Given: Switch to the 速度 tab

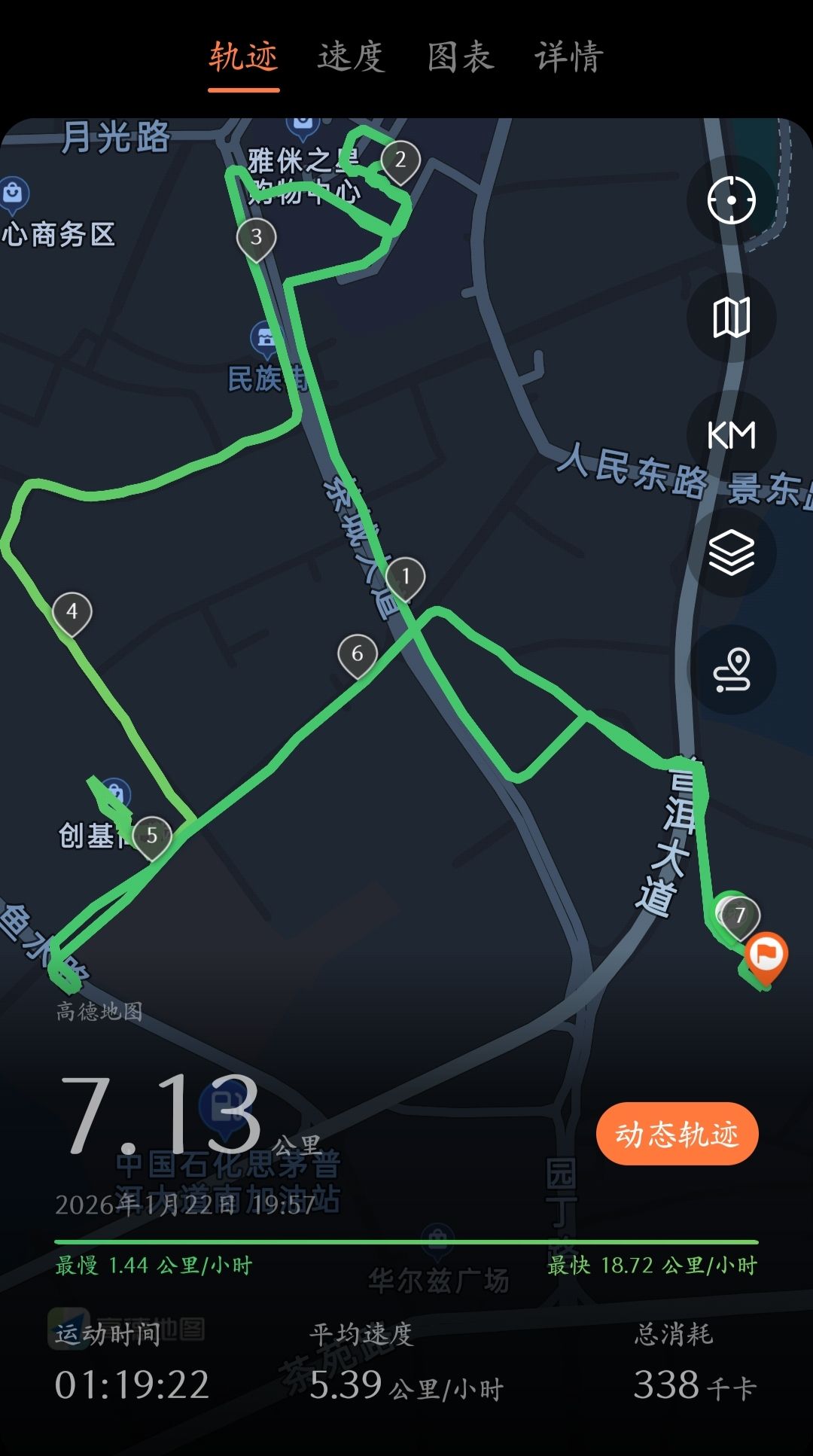Looking at the screenshot, I should (x=351, y=57).
